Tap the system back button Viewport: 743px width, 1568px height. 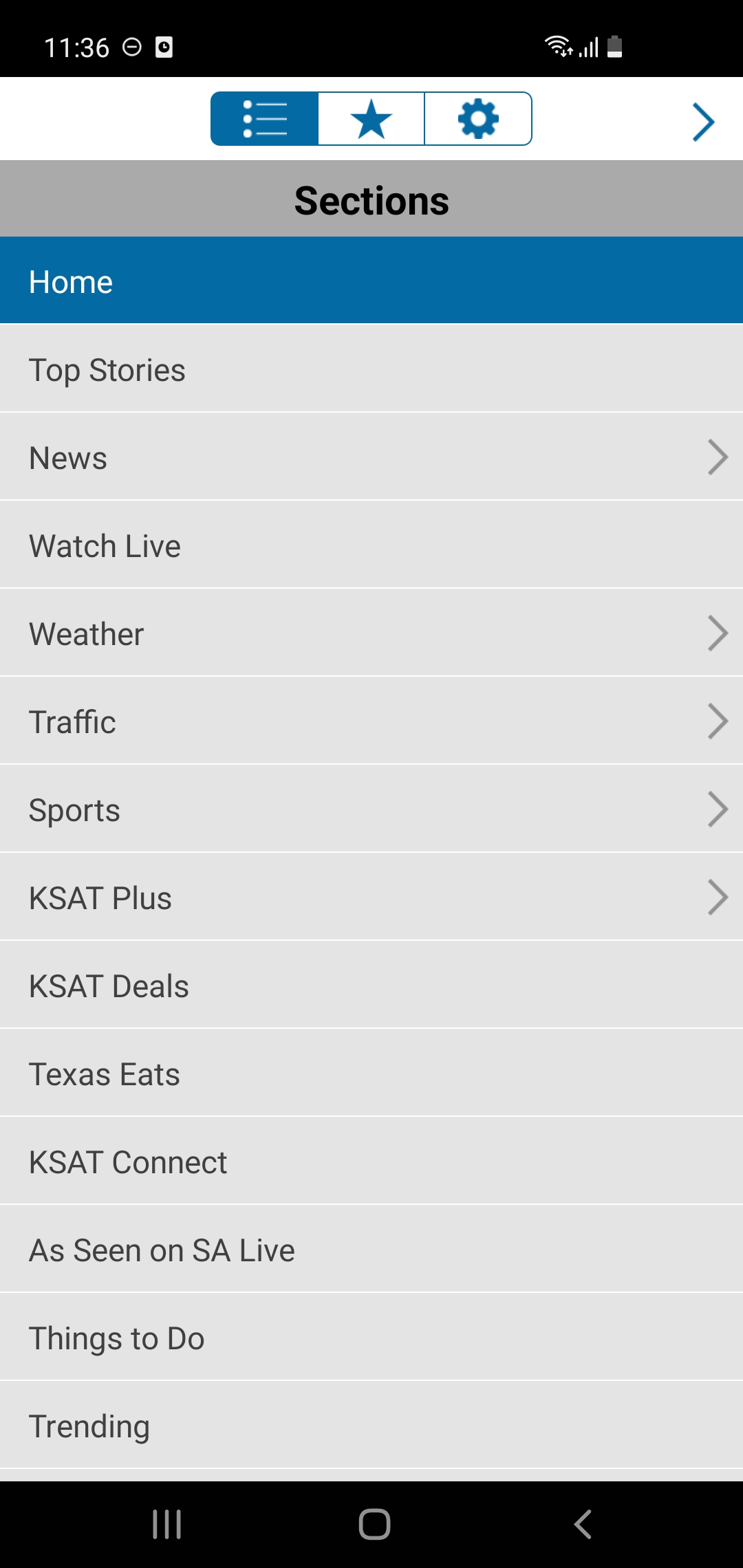tap(583, 1524)
